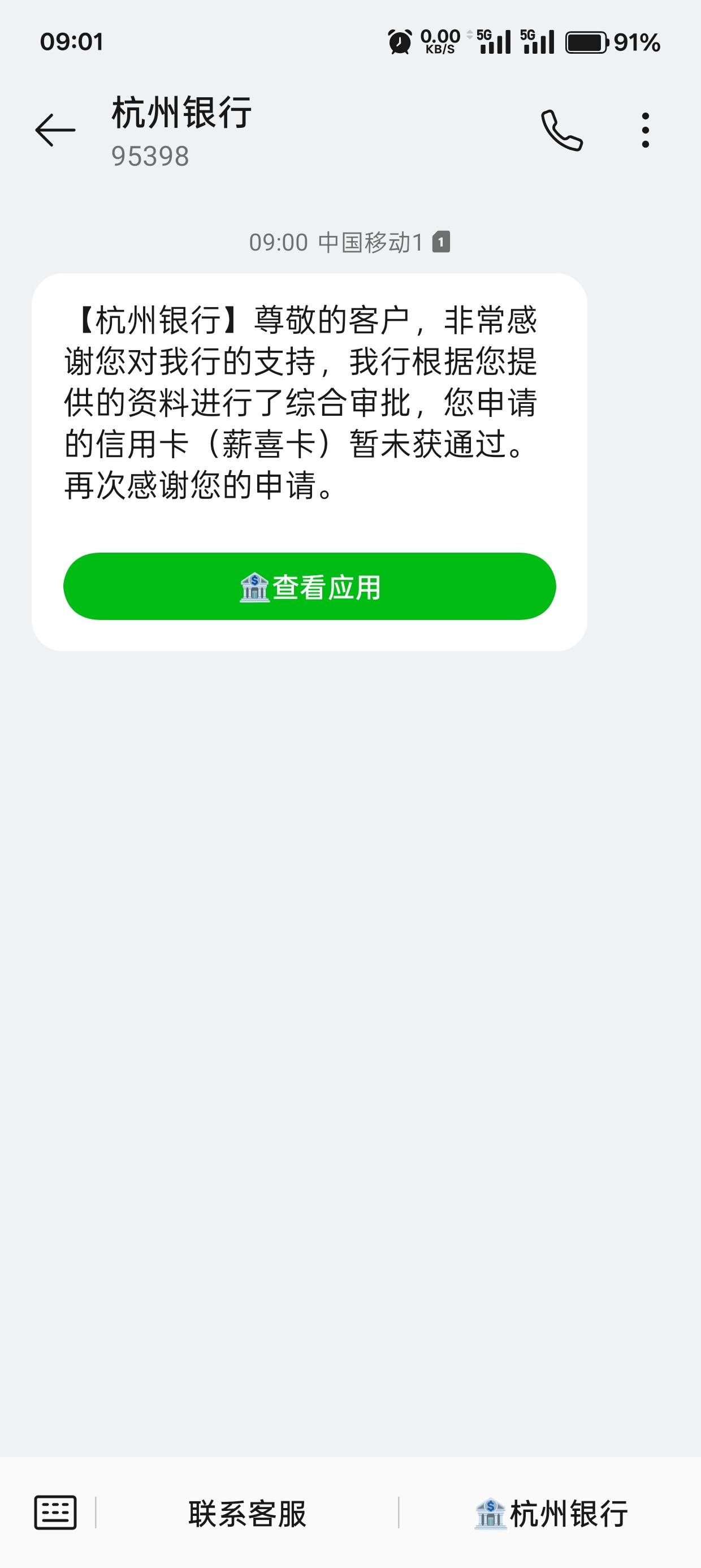Tap the phone icon to call 杭州银行

pos(563,129)
